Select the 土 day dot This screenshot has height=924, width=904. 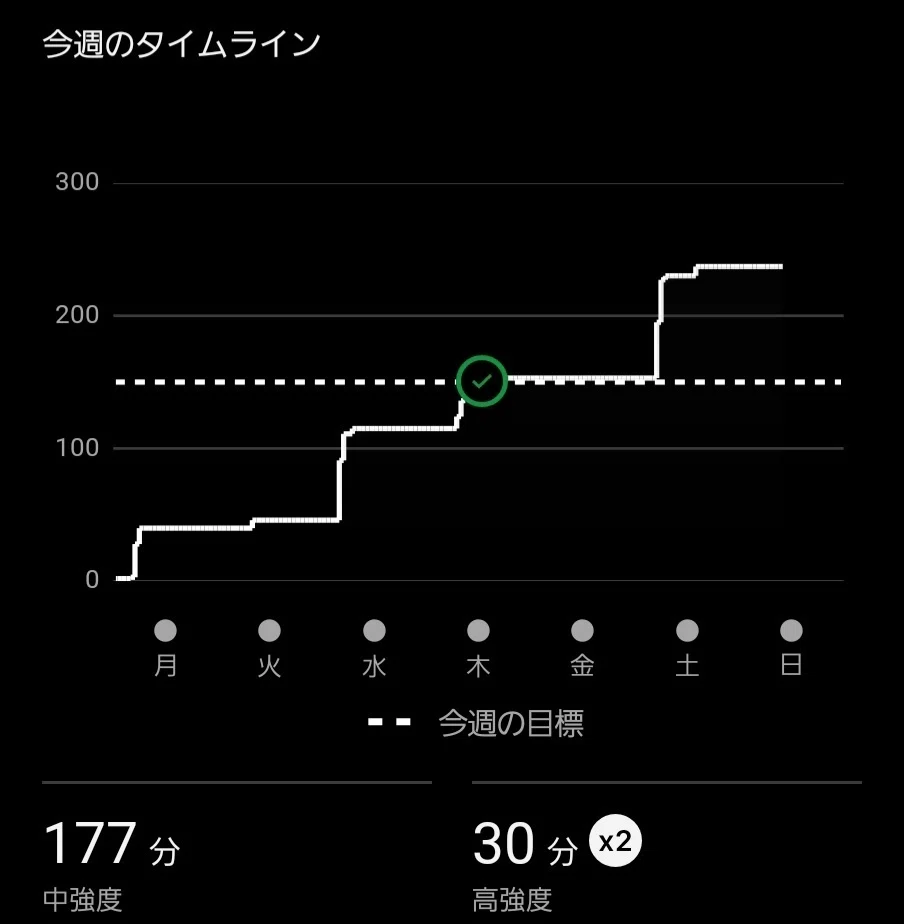(687, 631)
